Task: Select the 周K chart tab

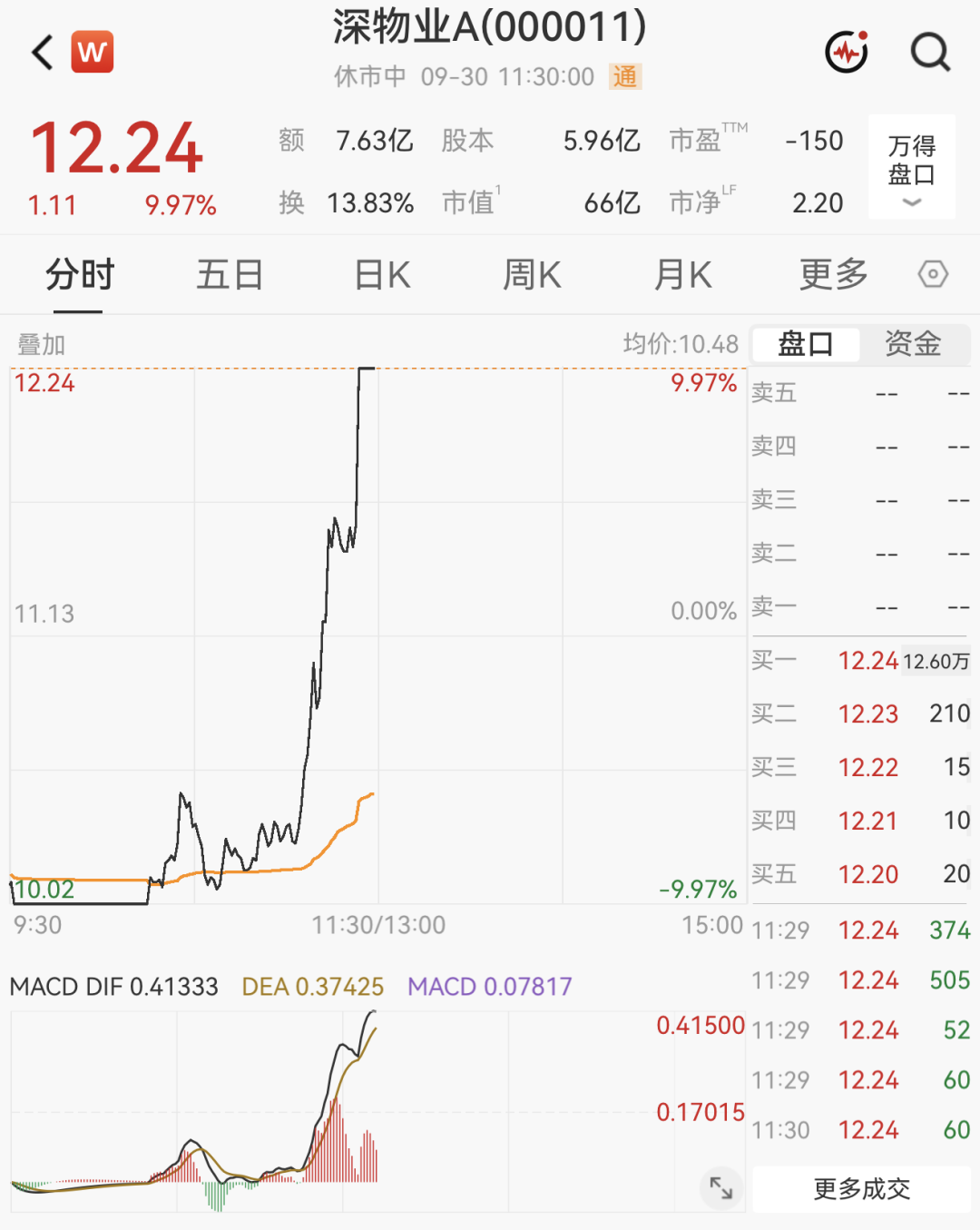Action: (532, 274)
